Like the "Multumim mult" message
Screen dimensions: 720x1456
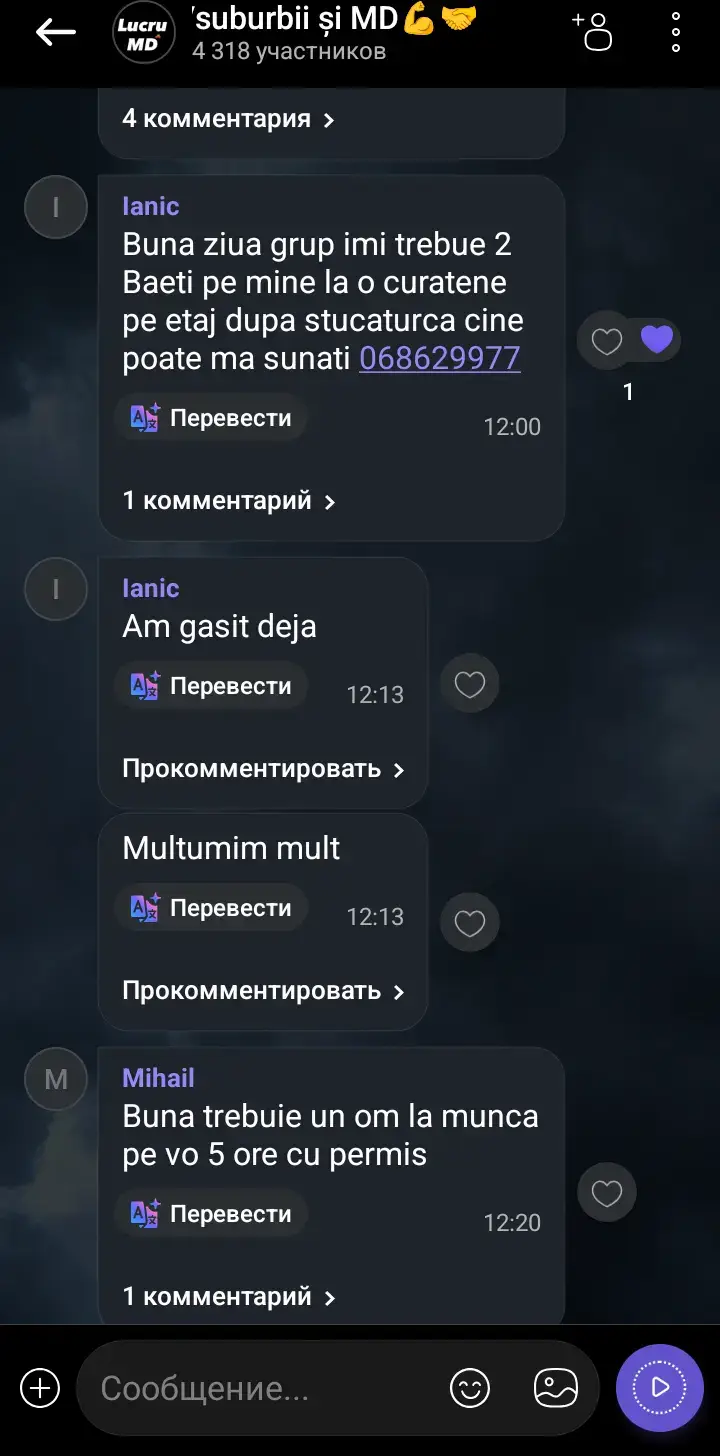(x=470, y=922)
